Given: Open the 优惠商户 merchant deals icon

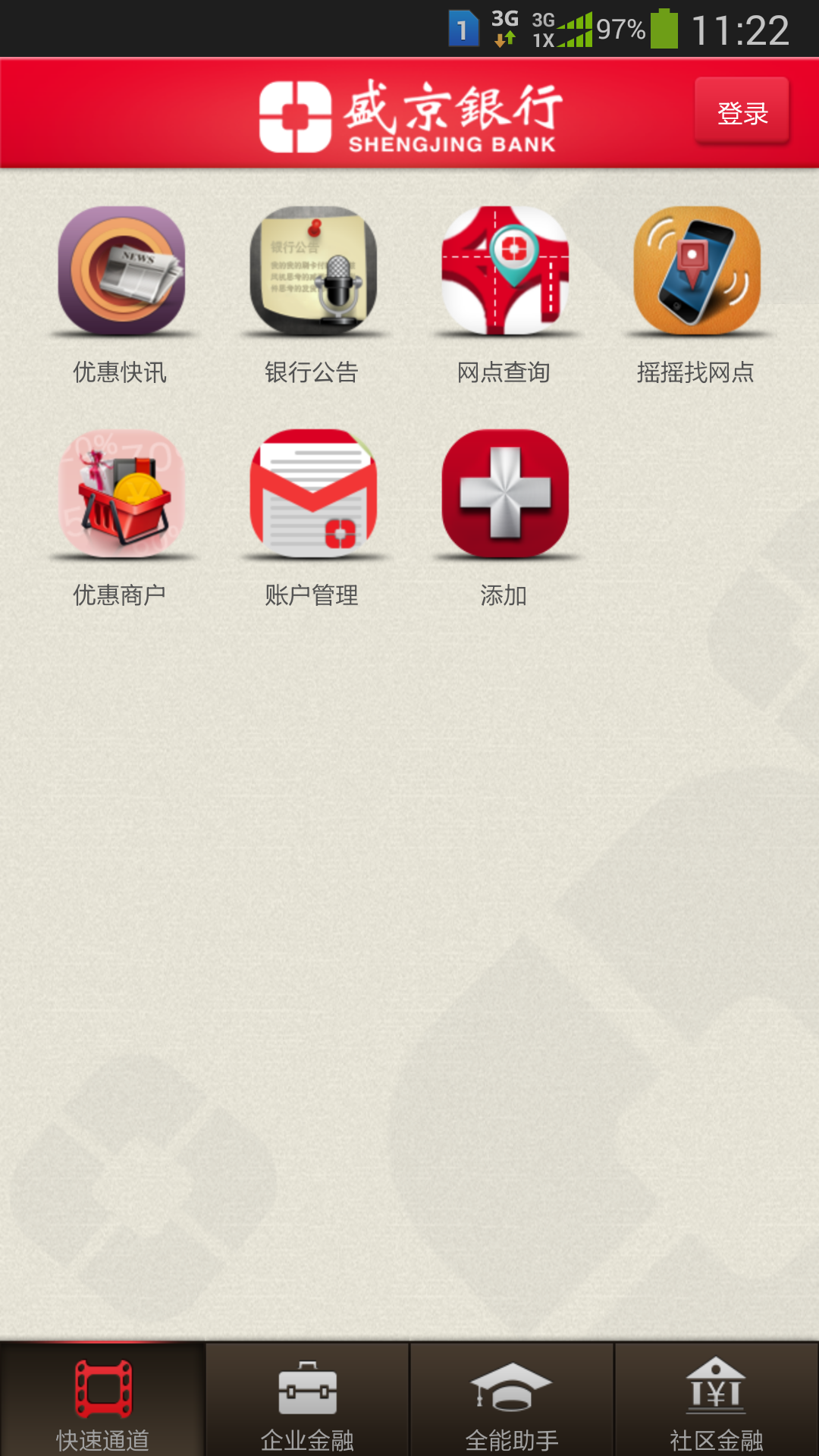Looking at the screenshot, I should (121, 493).
